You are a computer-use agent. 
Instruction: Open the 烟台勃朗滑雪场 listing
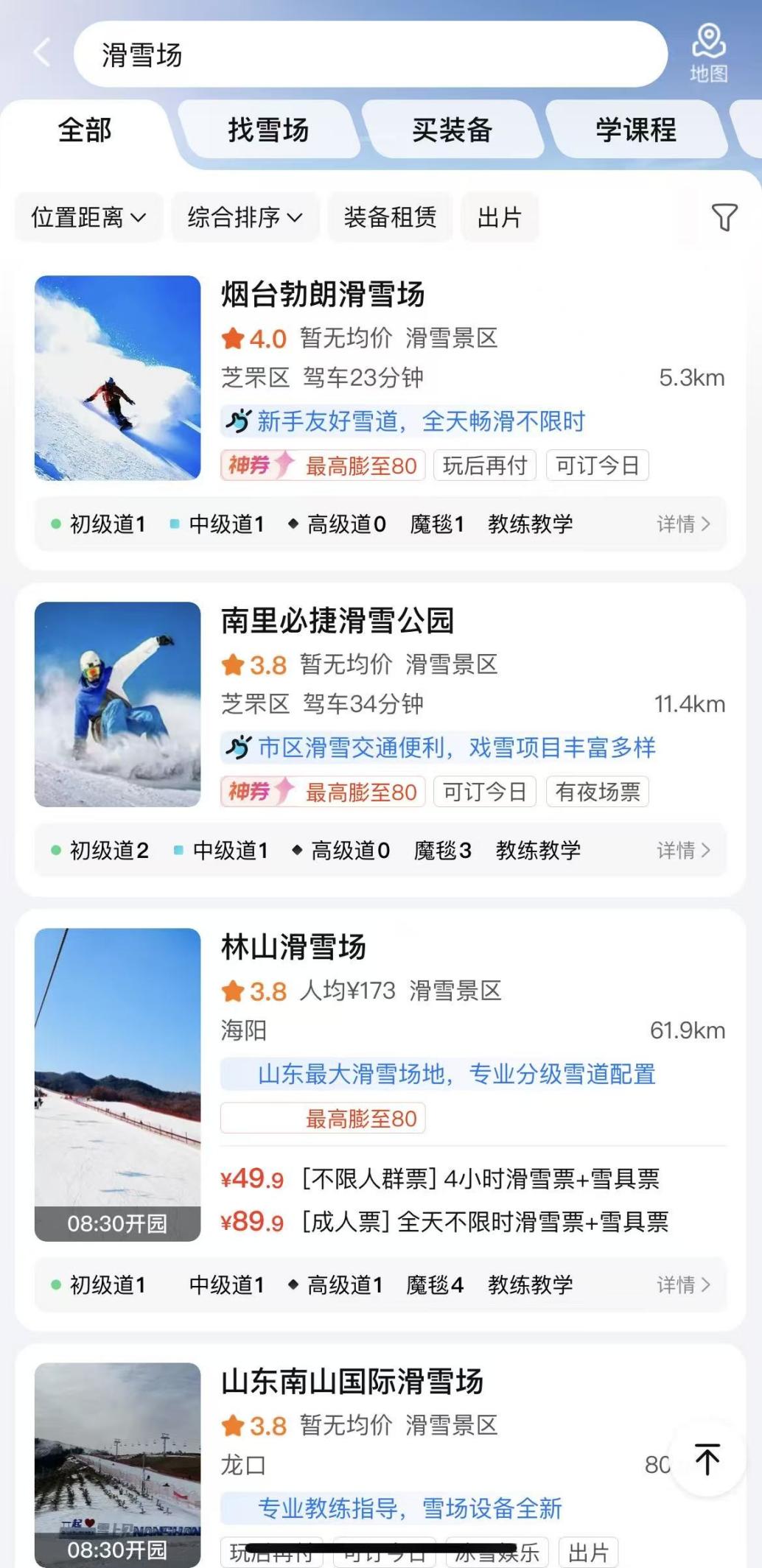point(323,295)
